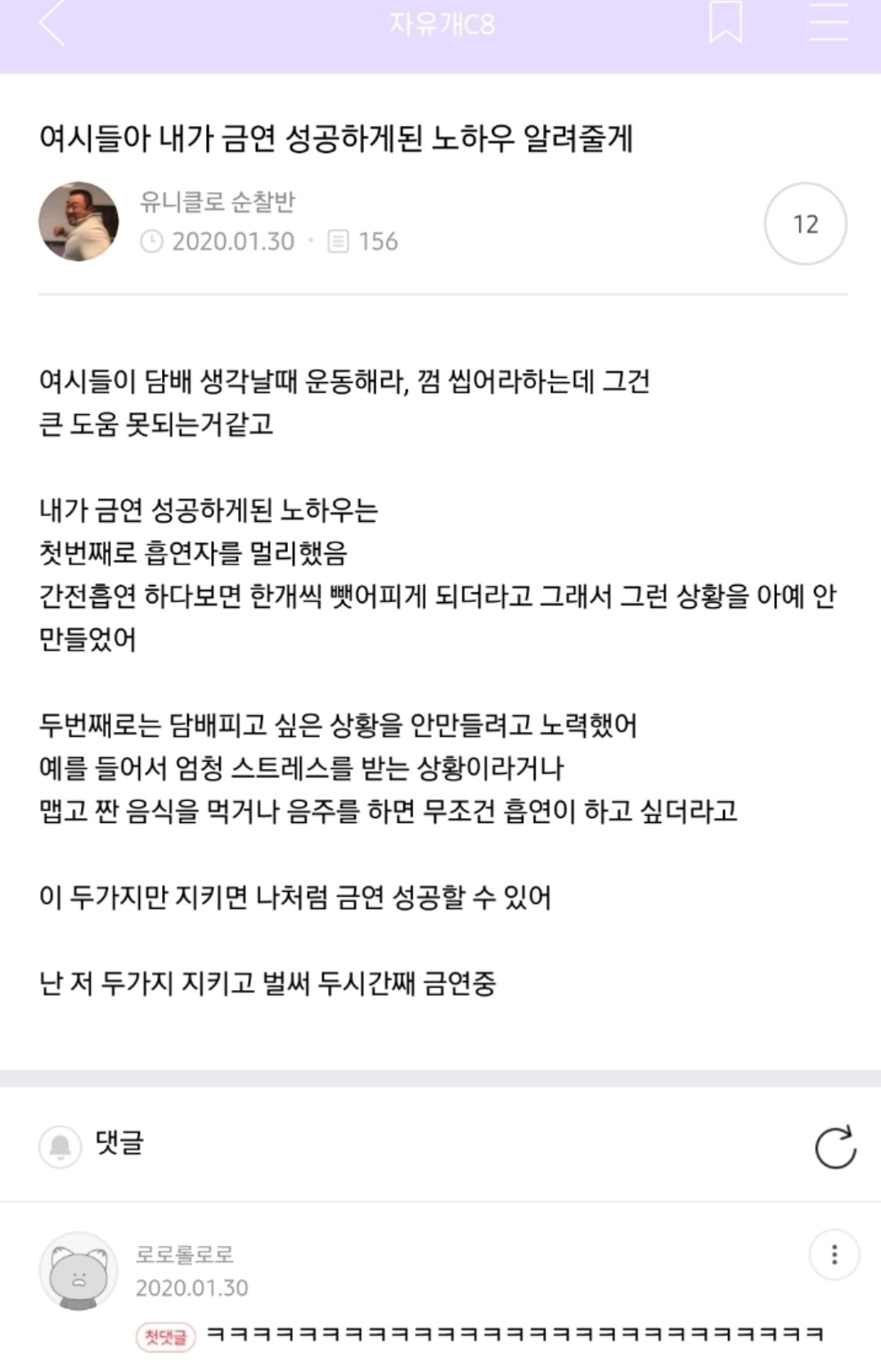The image size is (881, 1372).
Task: Bookmark this post
Action: (x=725, y=23)
